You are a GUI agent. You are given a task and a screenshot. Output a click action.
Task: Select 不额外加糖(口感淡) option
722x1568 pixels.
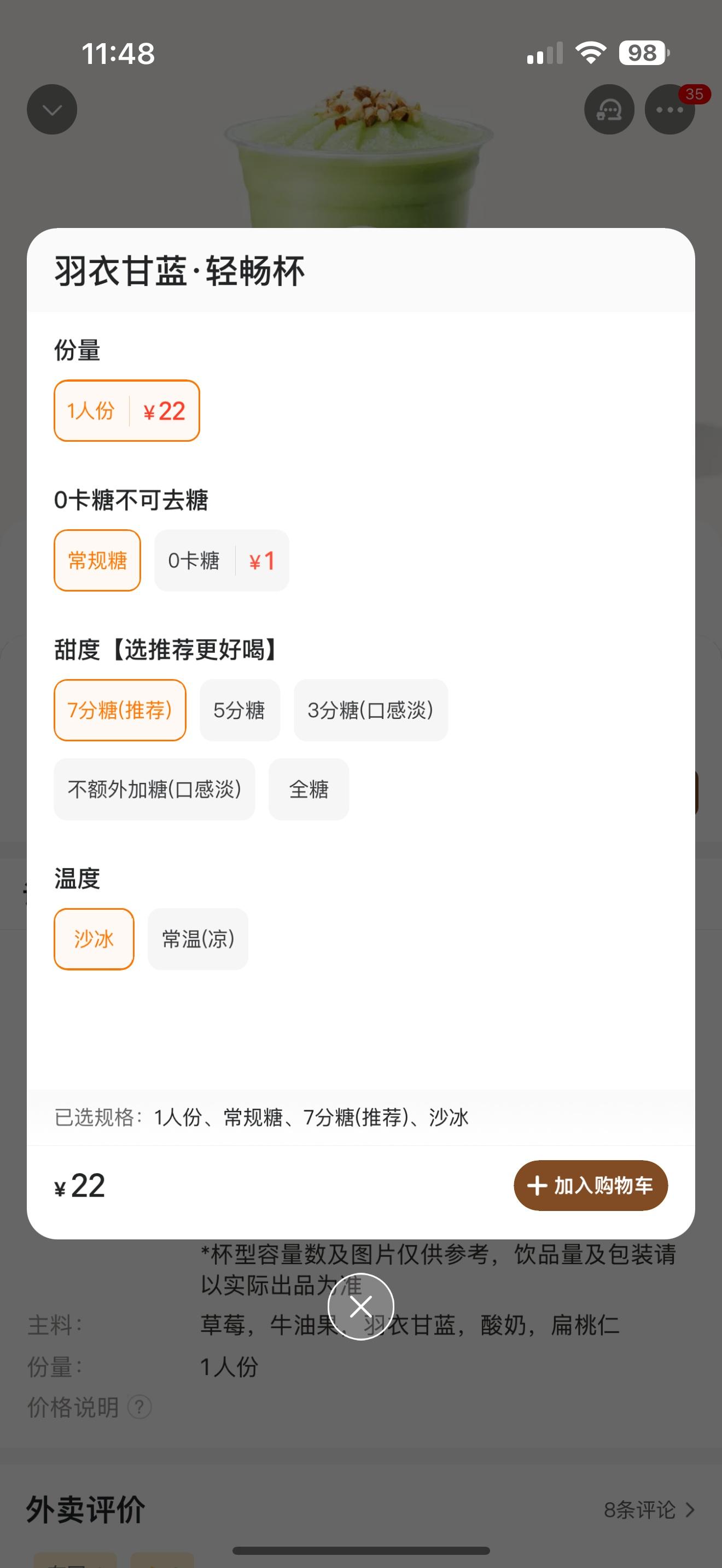(154, 789)
